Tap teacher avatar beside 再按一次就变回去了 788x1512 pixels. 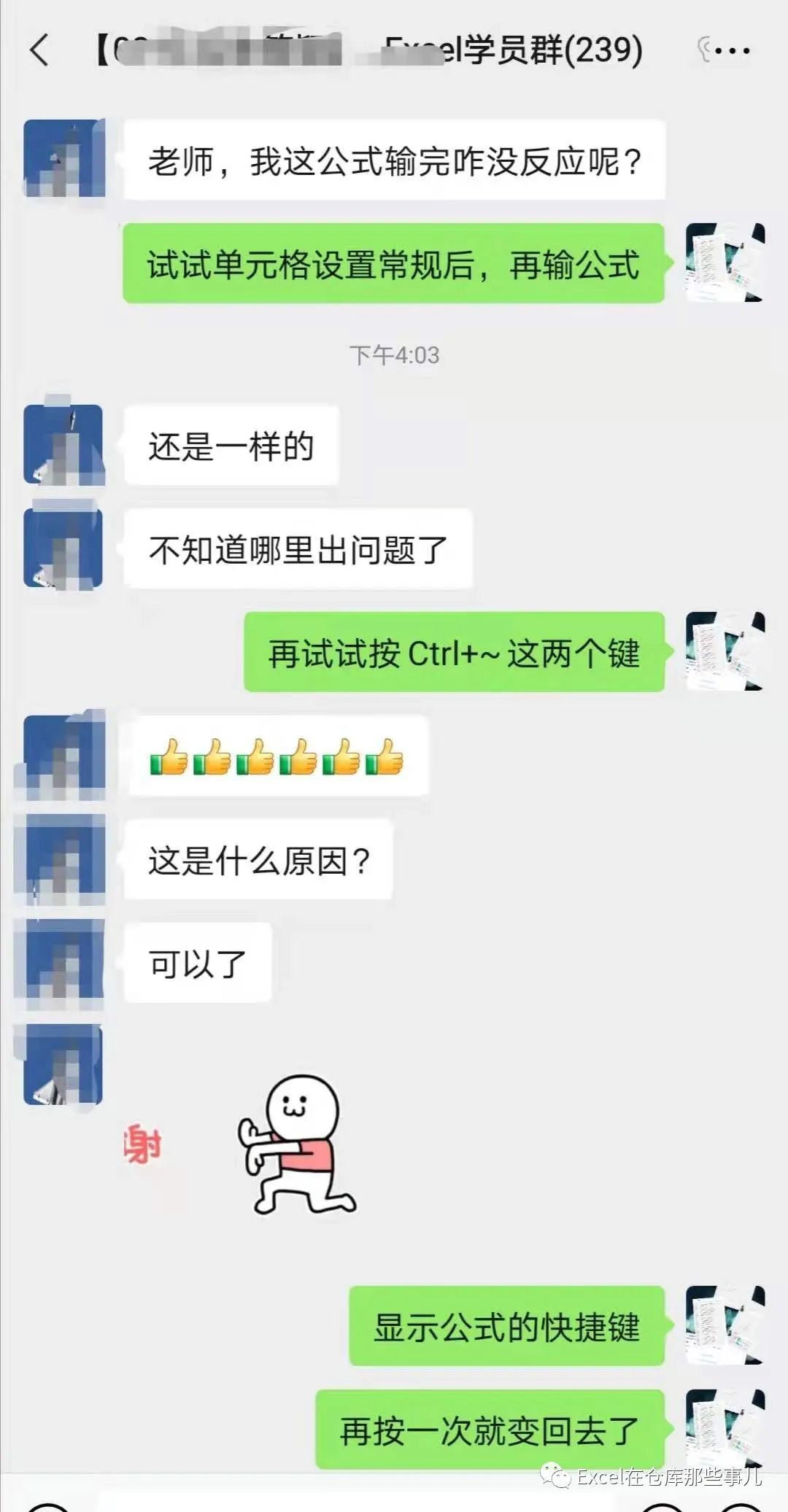(725, 1428)
